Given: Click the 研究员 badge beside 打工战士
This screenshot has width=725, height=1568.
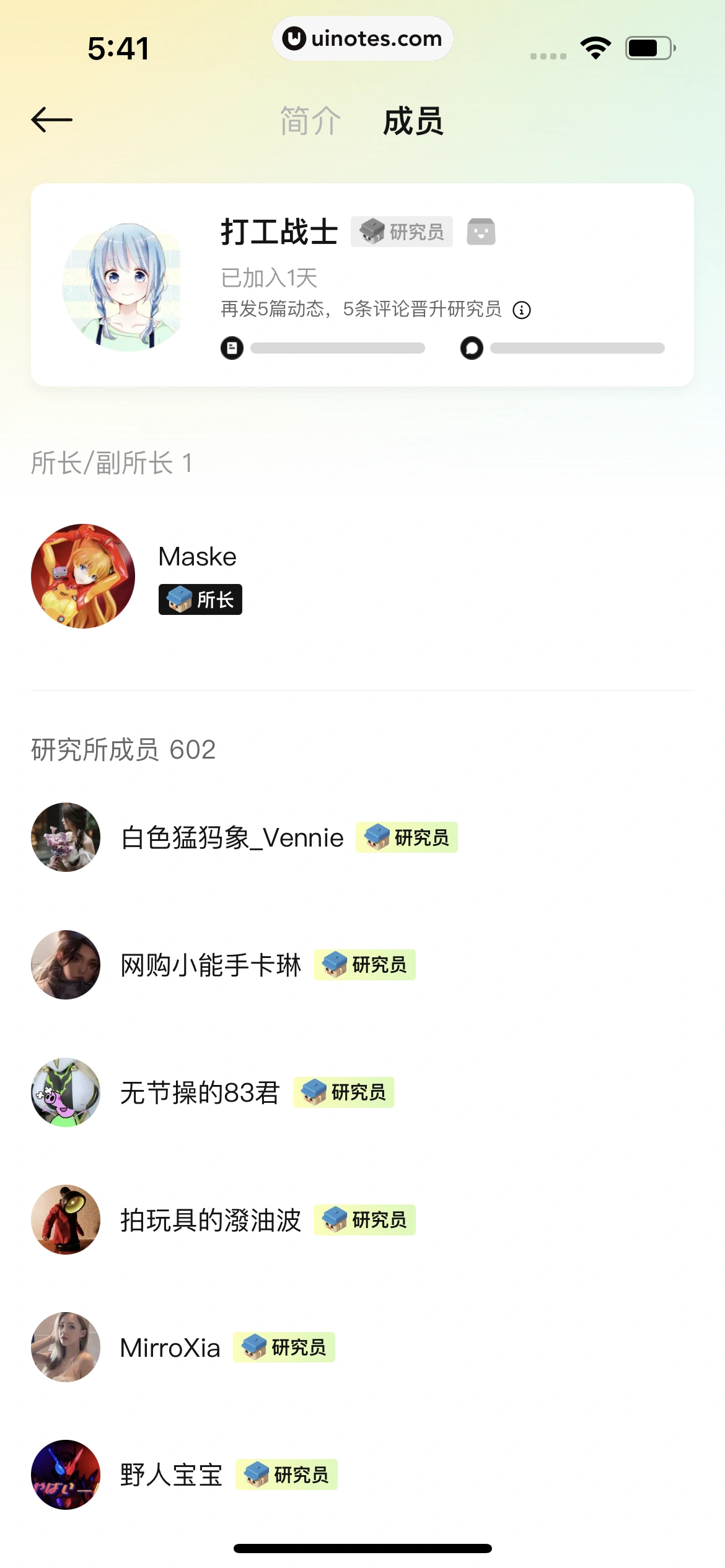Looking at the screenshot, I should tap(401, 231).
